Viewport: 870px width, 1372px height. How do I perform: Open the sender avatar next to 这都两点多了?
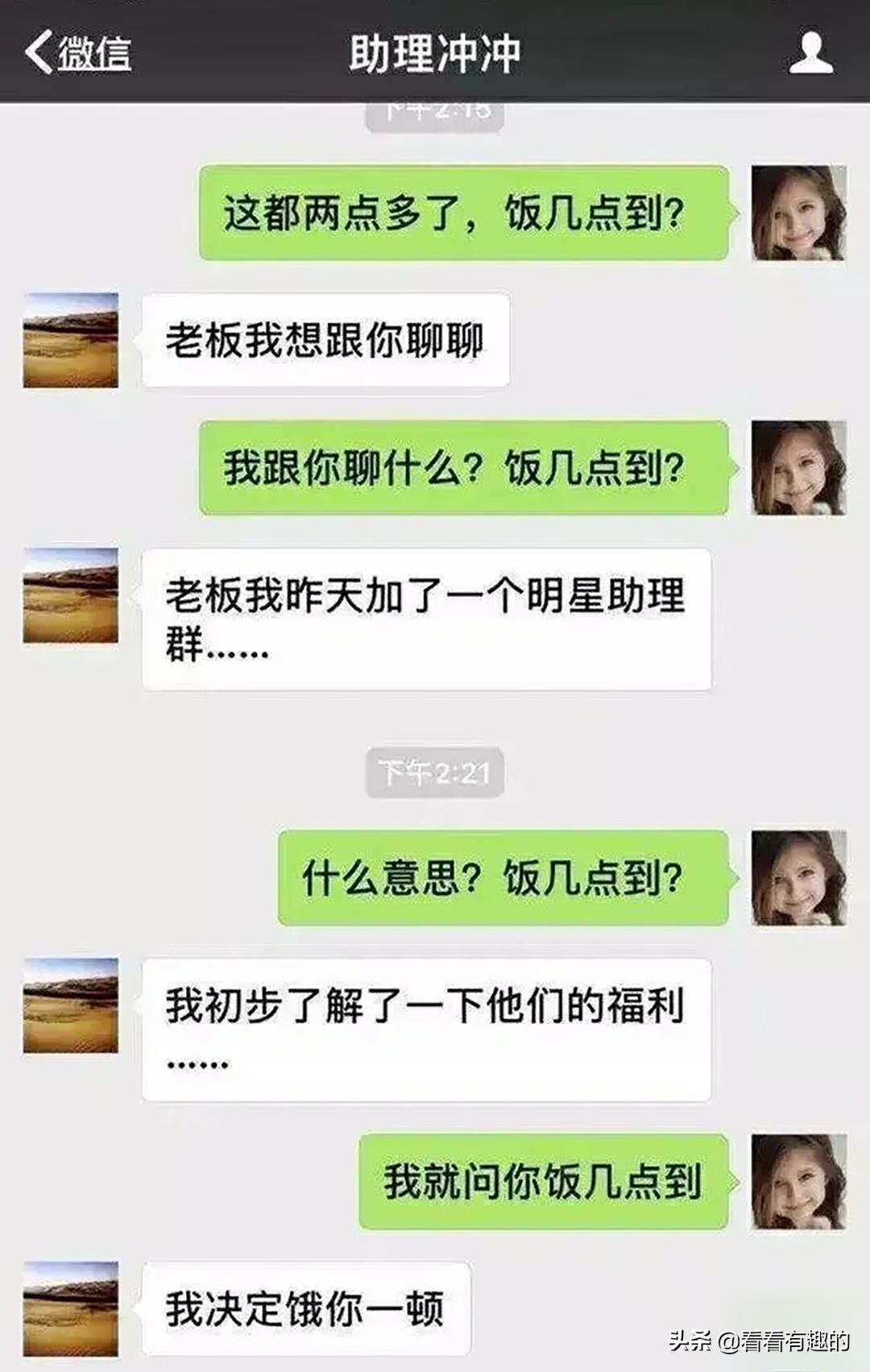coord(798,213)
